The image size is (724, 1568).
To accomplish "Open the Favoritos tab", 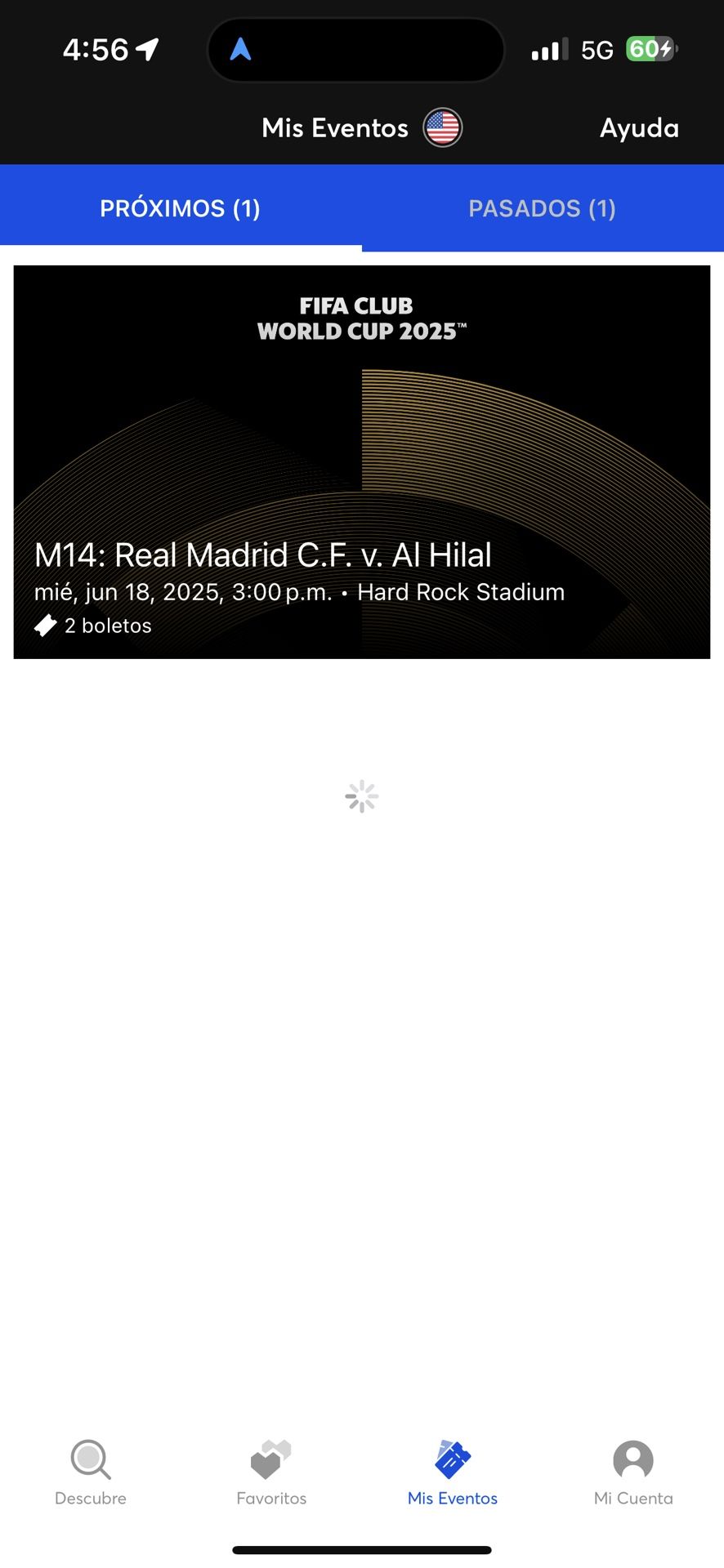I will (x=271, y=1472).
